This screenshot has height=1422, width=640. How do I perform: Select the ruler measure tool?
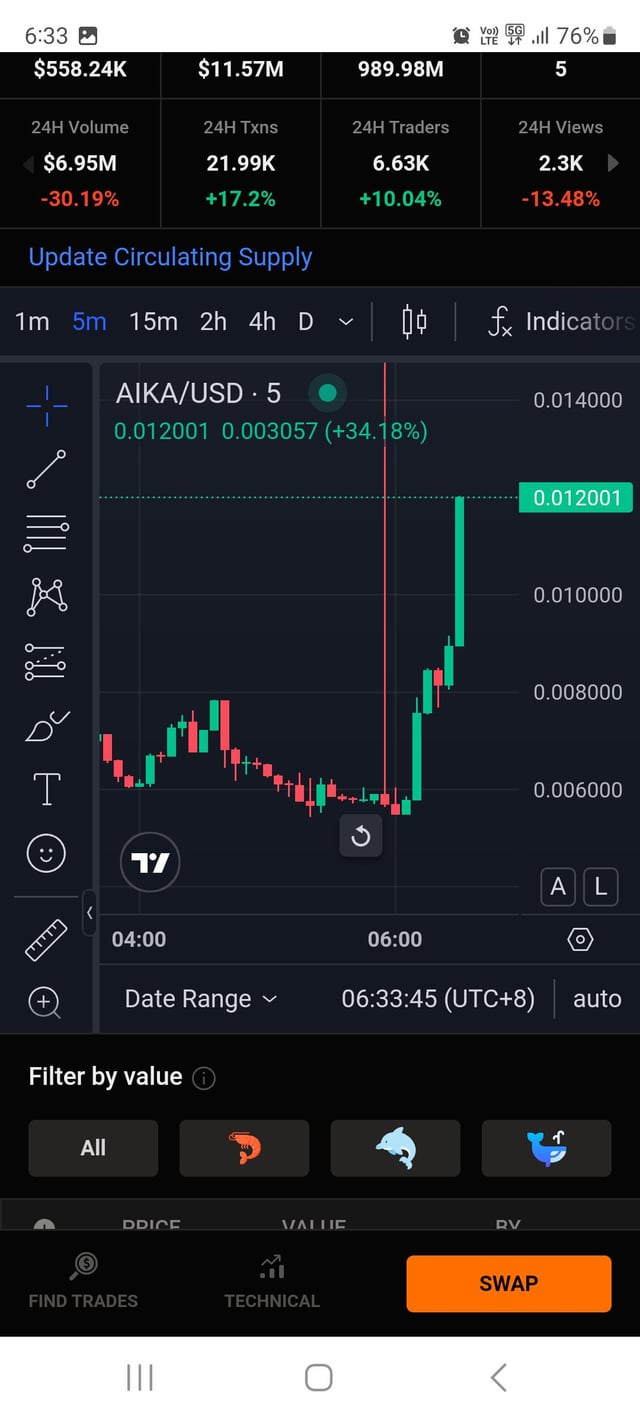point(46,940)
